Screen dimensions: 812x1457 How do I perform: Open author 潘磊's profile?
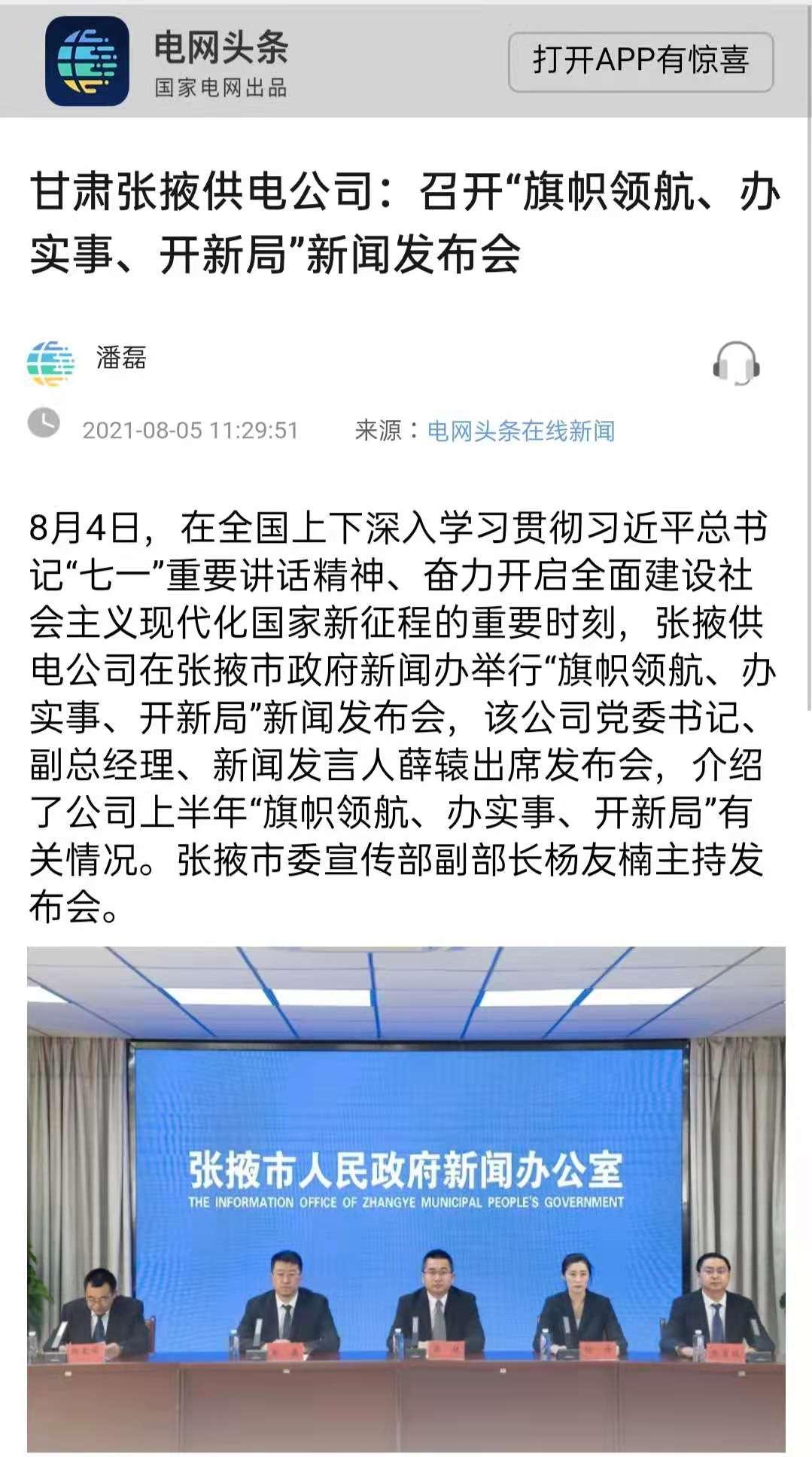pyautogui.click(x=120, y=358)
